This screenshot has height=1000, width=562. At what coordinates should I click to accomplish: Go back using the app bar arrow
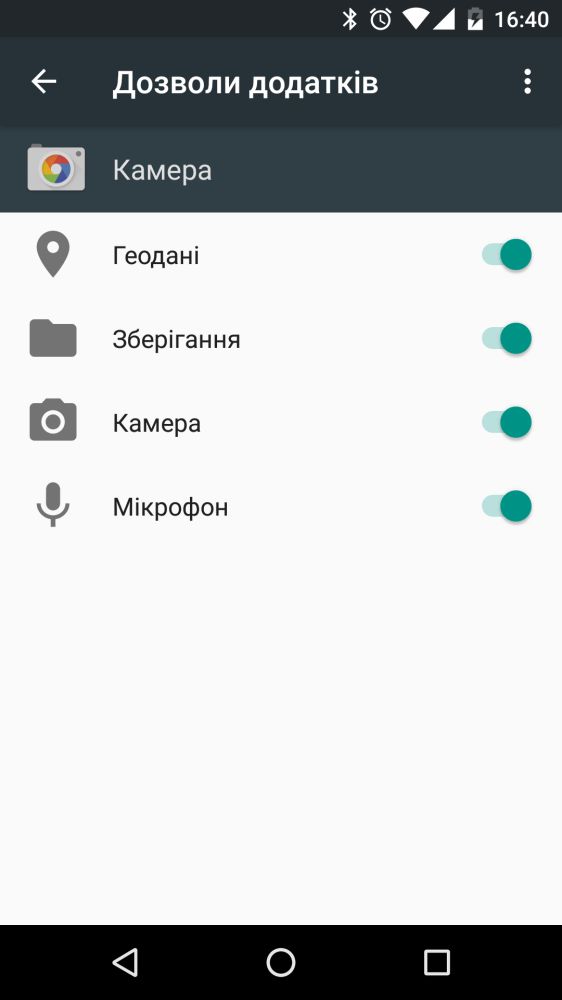click(x=44, y=82)
